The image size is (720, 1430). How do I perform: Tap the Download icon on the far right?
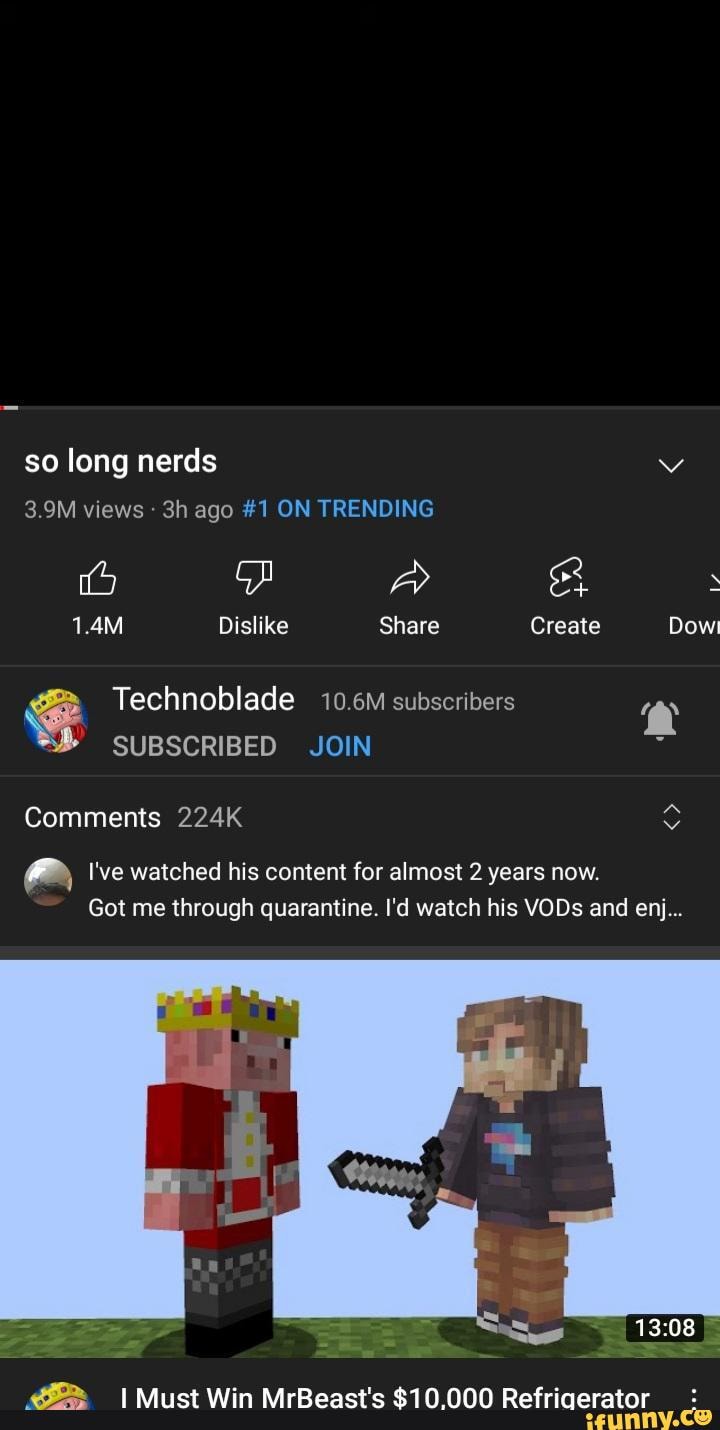point(713,578)
